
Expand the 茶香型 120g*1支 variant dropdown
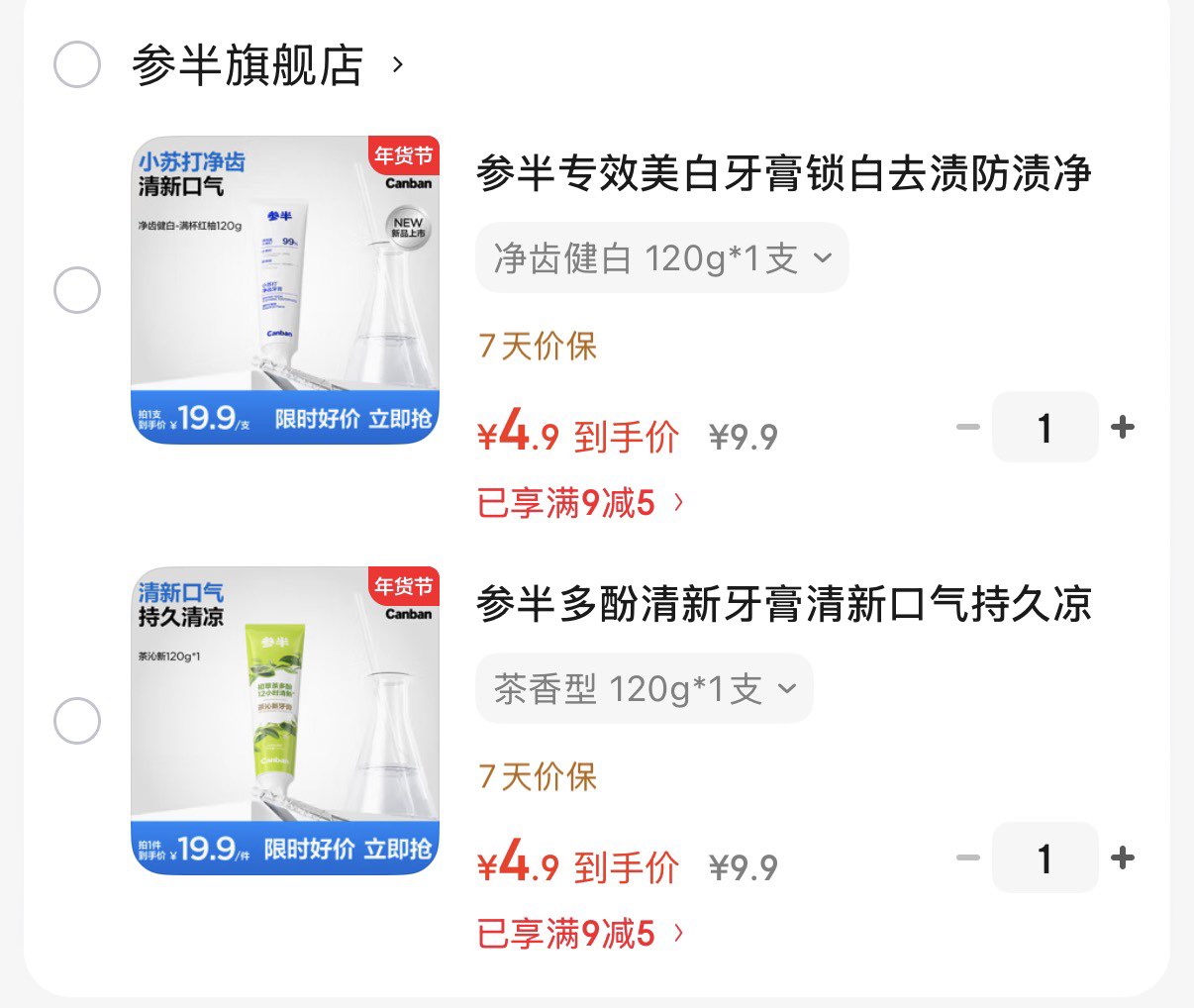[x=644, y=689]
